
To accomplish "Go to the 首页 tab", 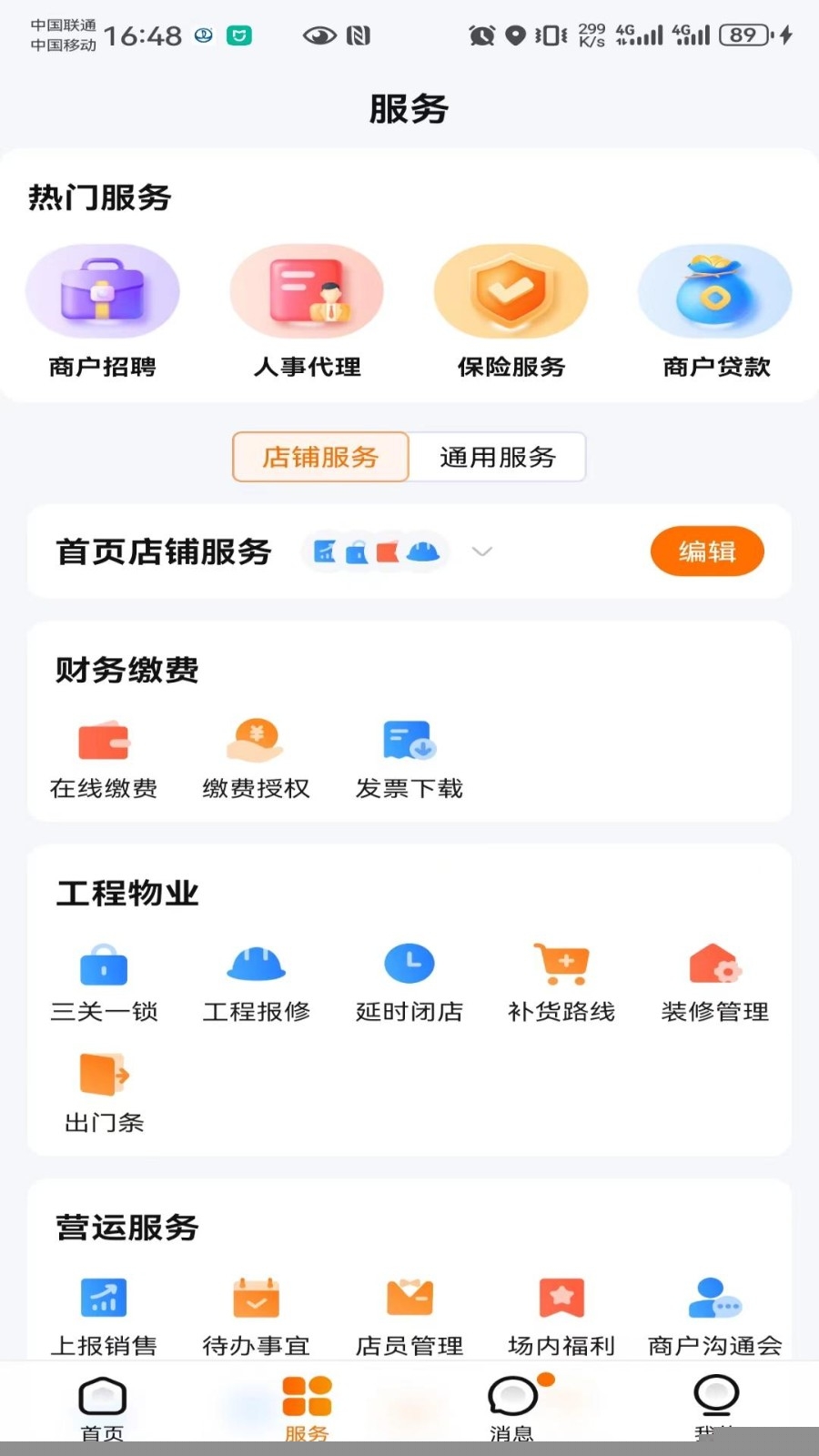I will (x=102, y=1404).
